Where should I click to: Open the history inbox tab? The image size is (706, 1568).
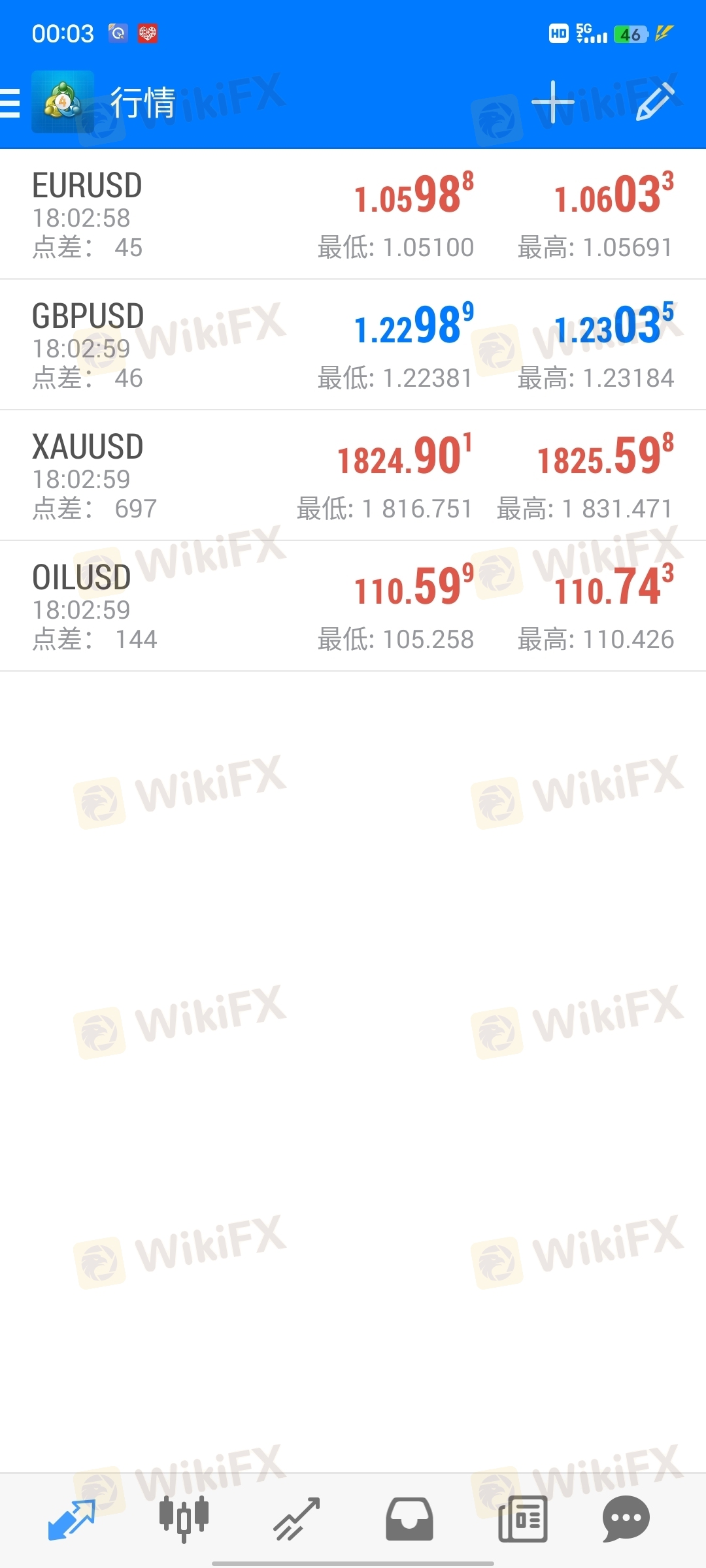pyautogui.click(x=409, y=1520)
